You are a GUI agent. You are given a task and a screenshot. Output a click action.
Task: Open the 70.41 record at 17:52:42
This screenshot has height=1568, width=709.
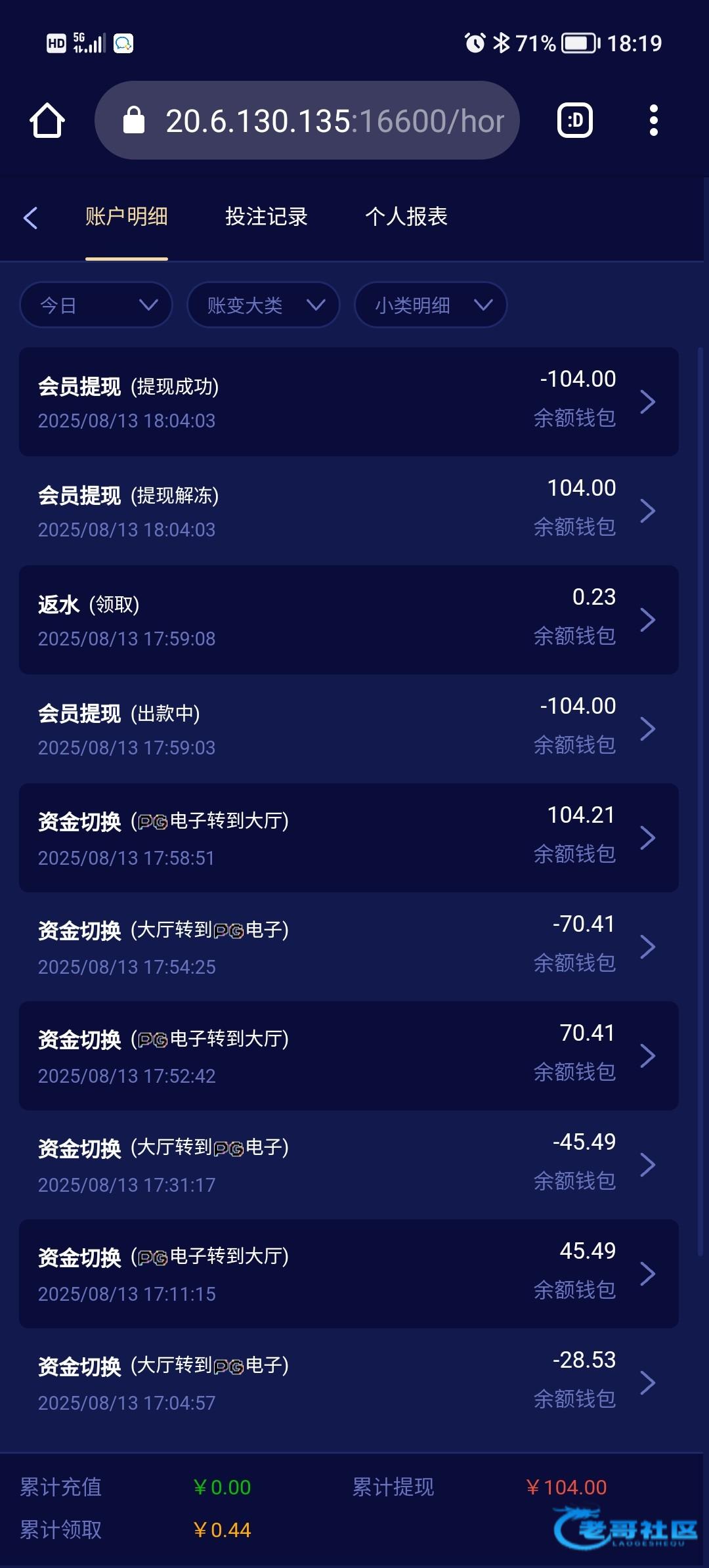pos(349,1056)
